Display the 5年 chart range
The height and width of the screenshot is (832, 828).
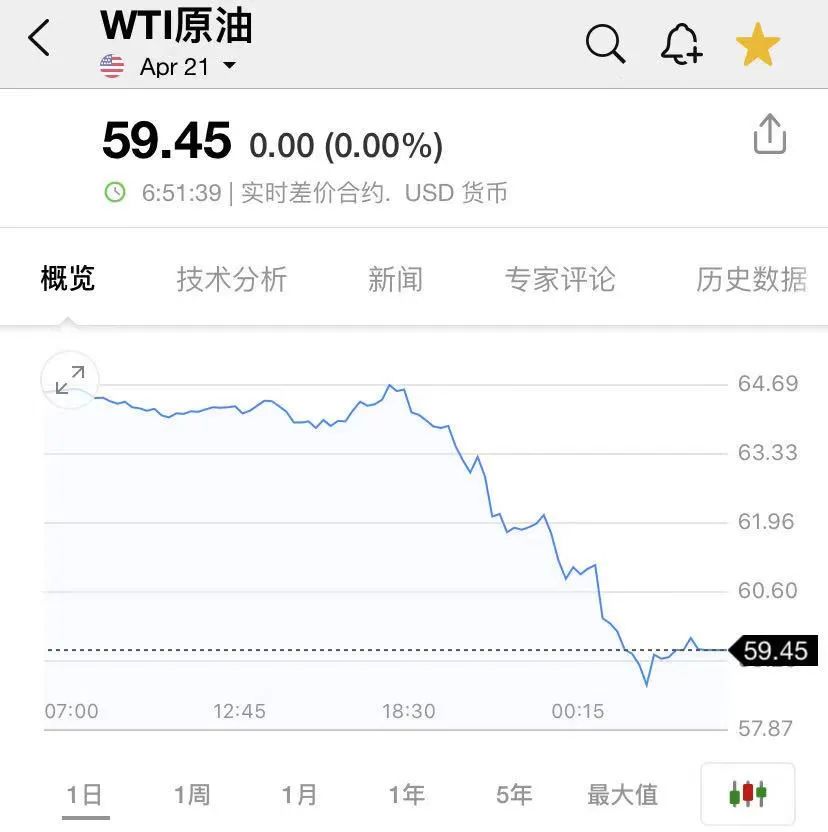tap(514, 795)
